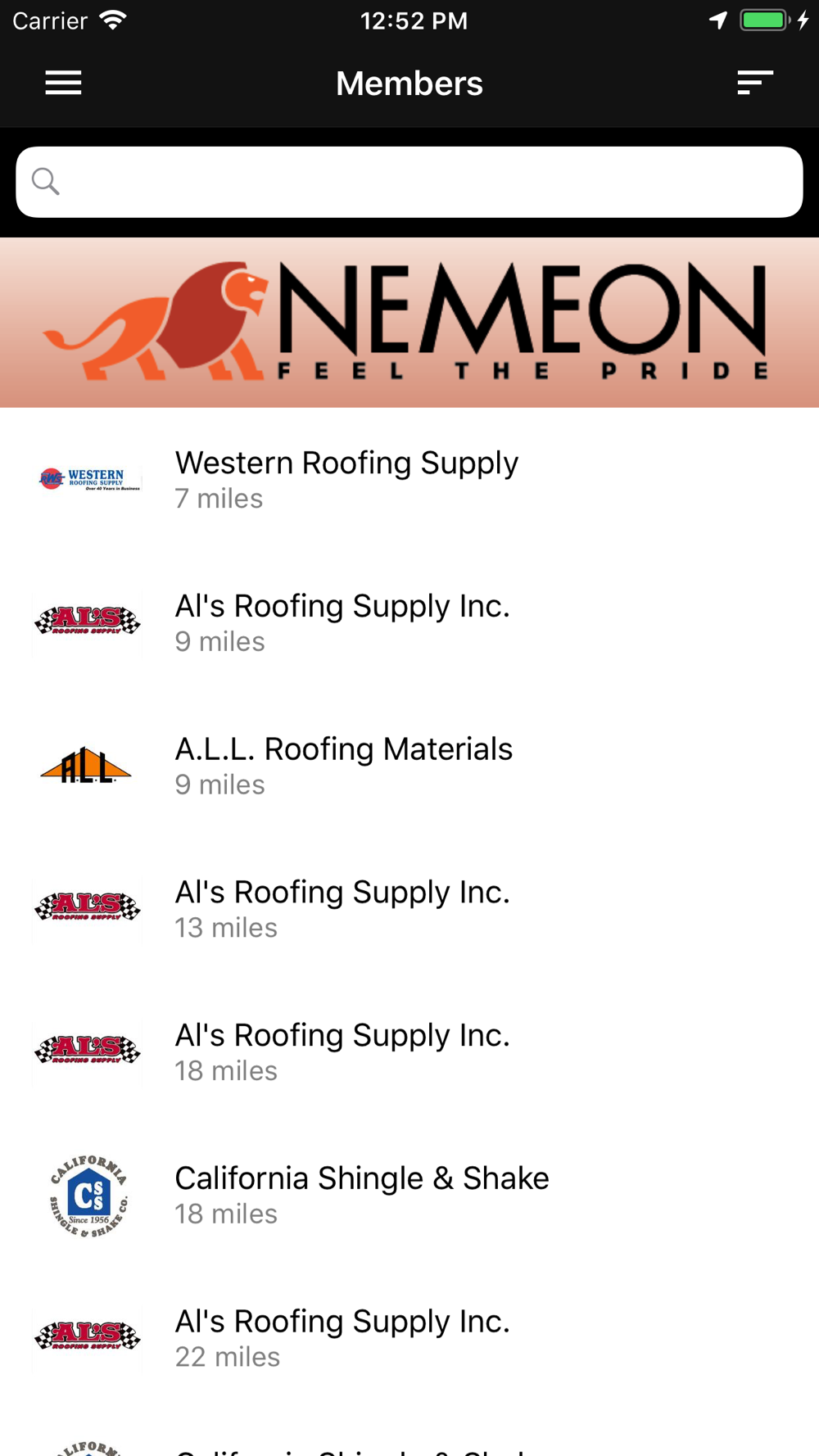Tap the members search field
The image size is (819, 1456).
[x=409, y=182]
